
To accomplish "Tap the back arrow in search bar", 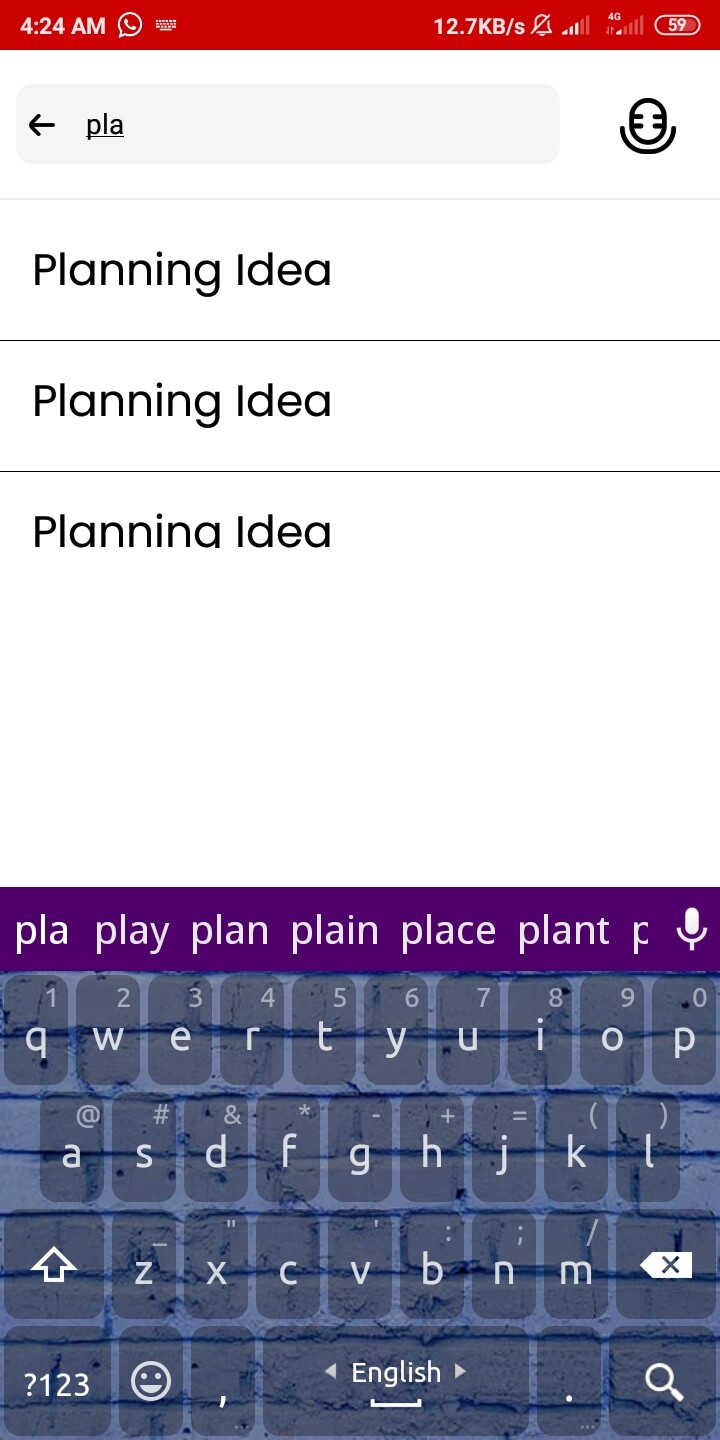I will pos(42,125).
